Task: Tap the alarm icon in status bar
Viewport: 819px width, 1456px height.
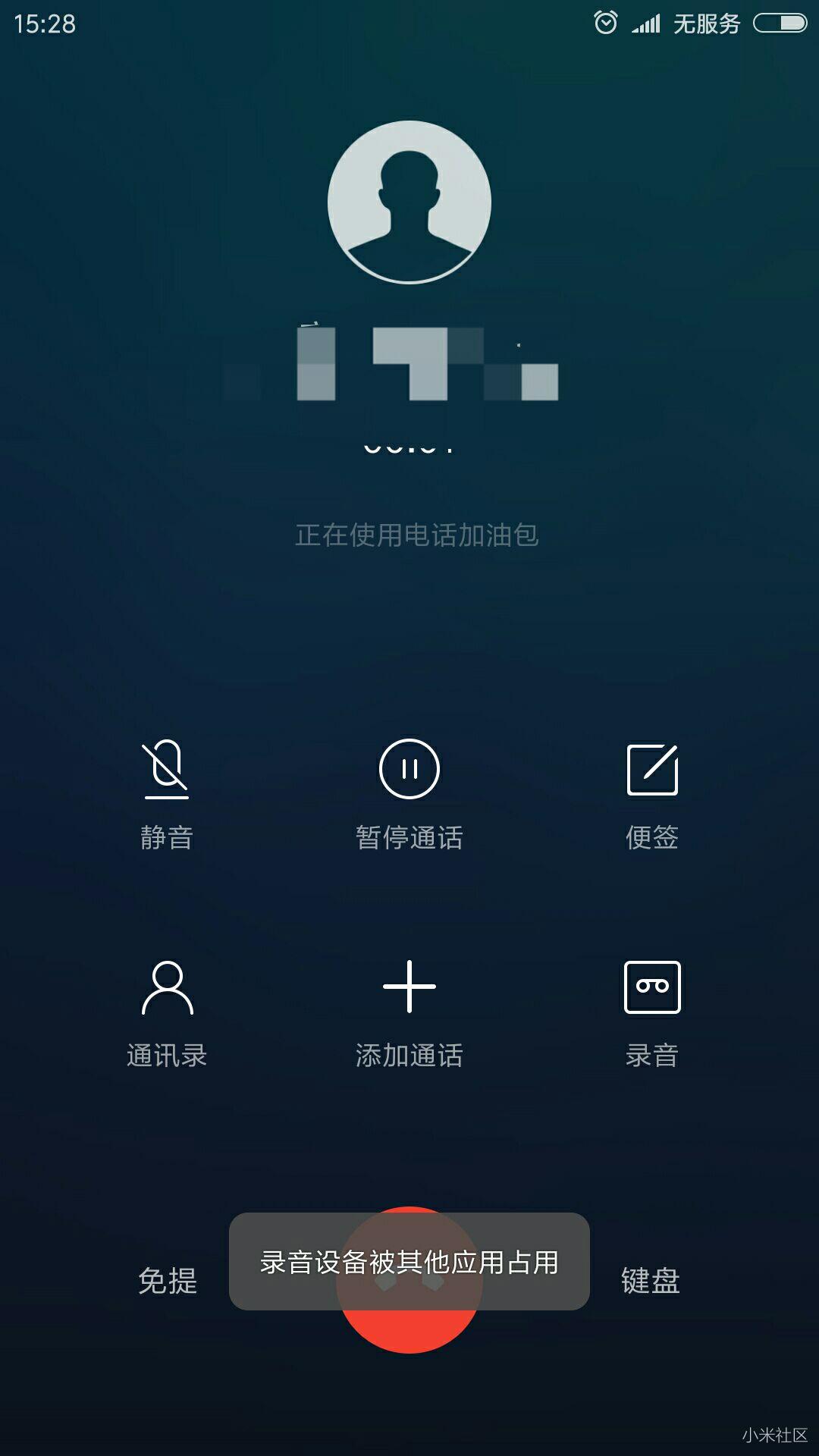Action: [604, 22]
